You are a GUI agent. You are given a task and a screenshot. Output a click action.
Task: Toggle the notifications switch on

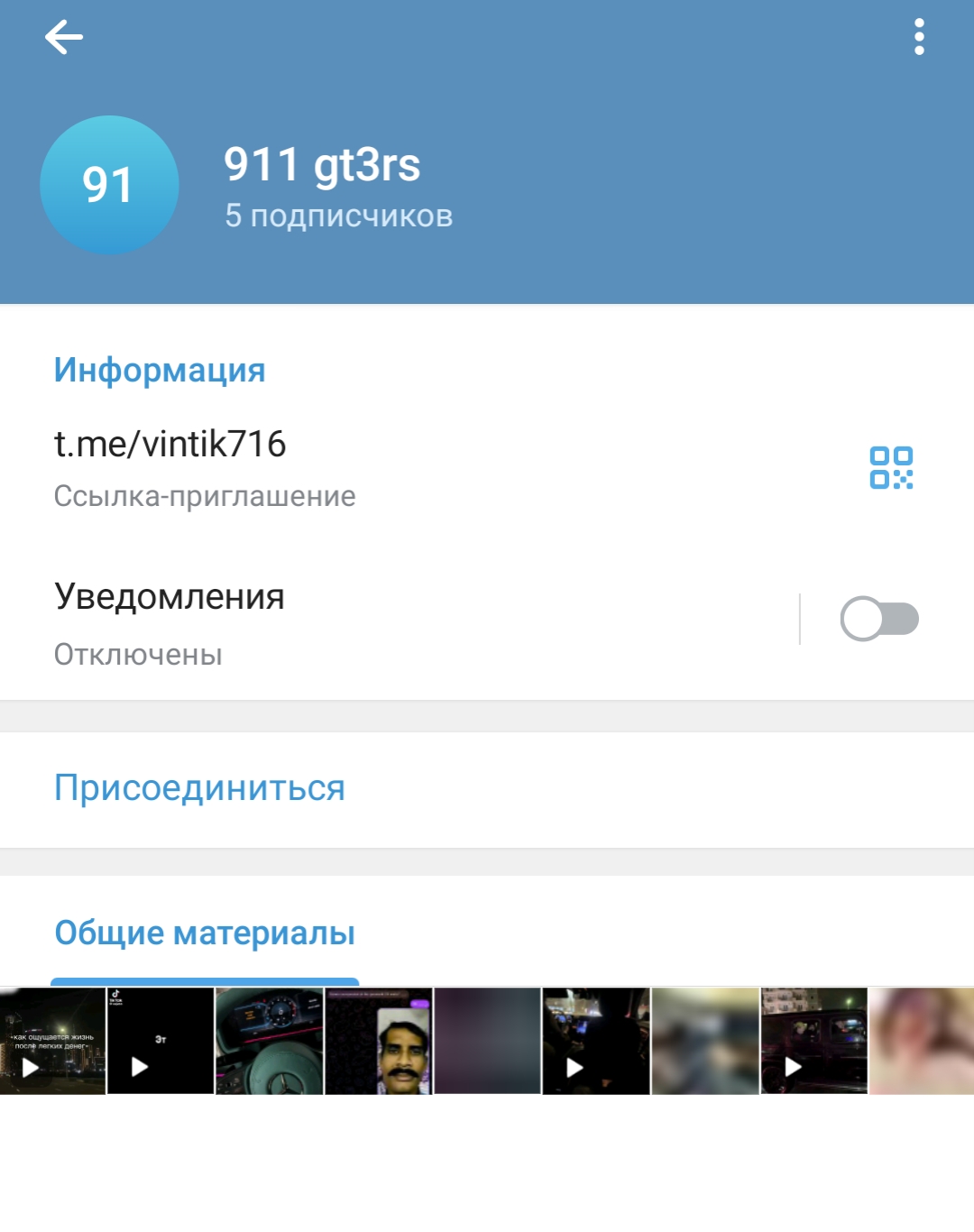pyautogui.click(x=878, y=619)
